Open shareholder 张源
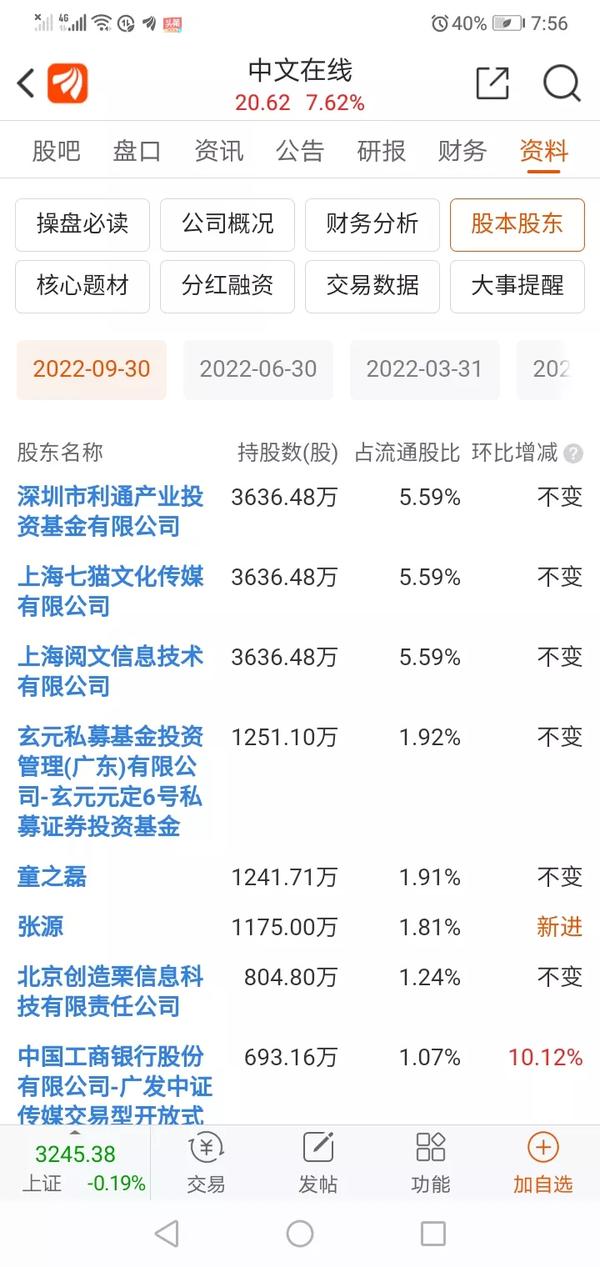Viewport: 600px width, 1267px height. 40,927
